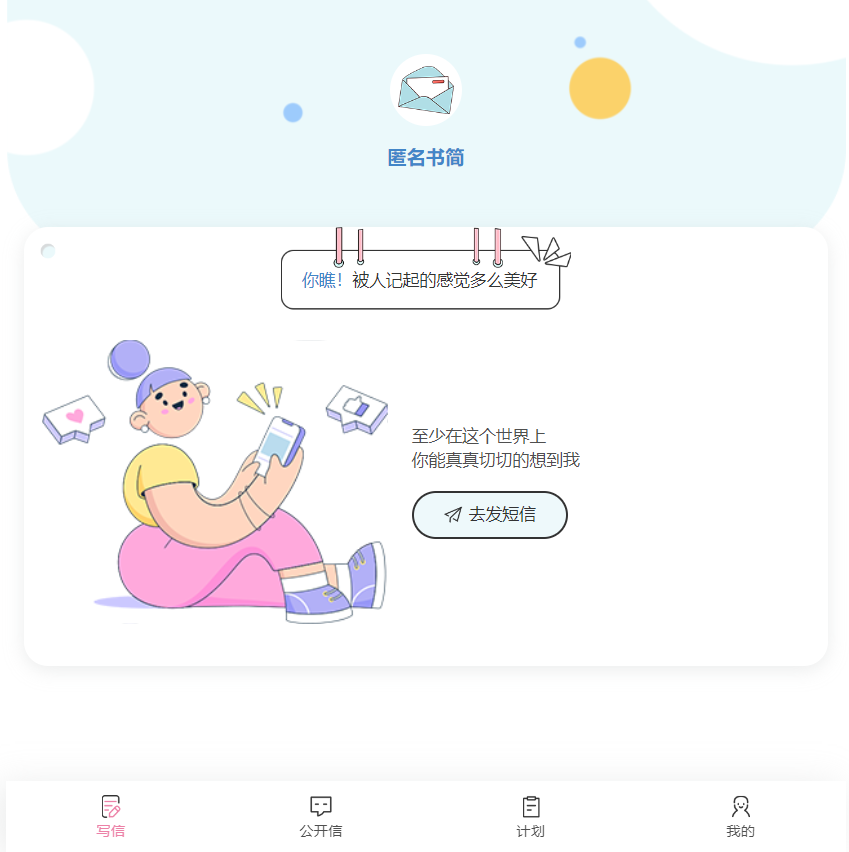Open the 计划 tab
Viewport: 849px width, 852px height.
[530, 816]
